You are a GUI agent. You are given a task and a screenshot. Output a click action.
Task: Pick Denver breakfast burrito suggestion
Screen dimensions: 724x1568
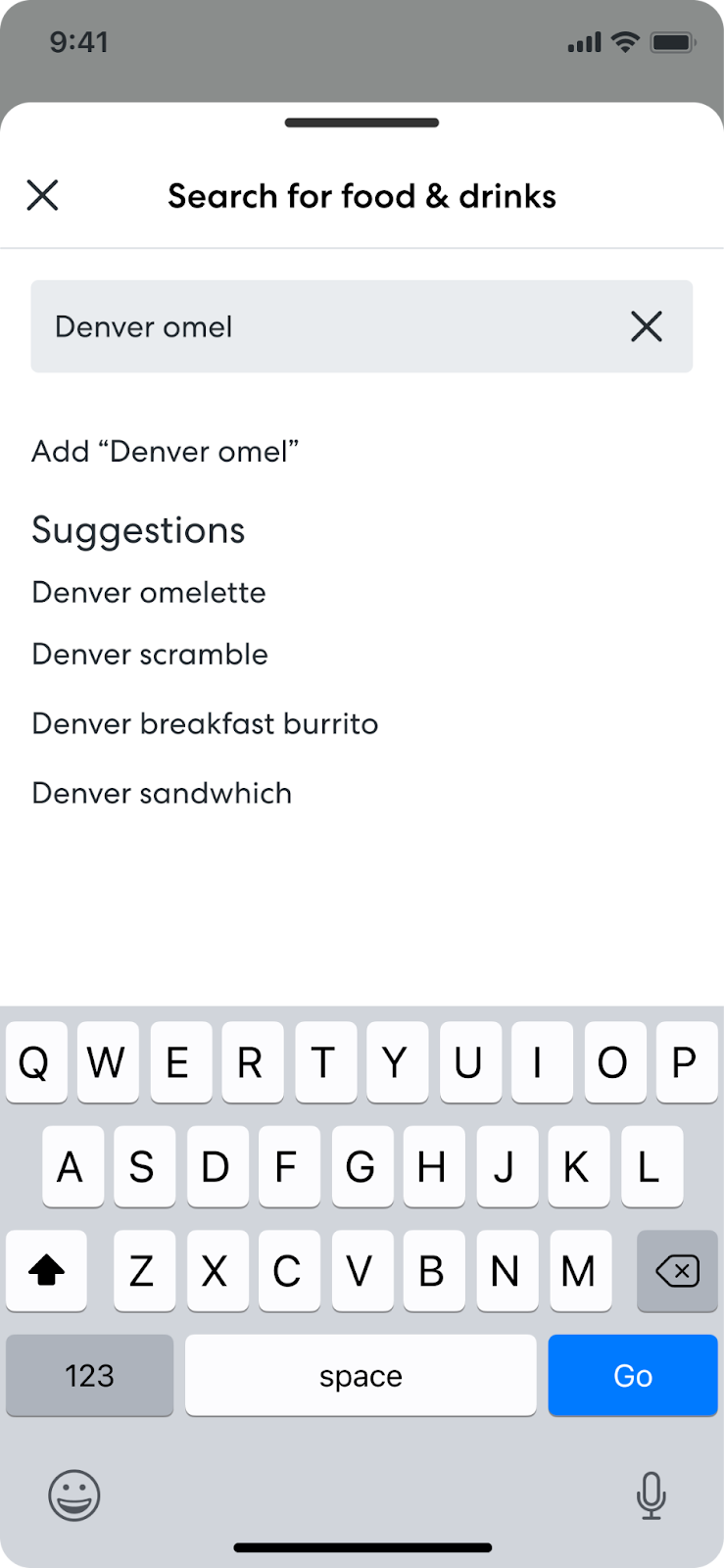click(205, 723)
